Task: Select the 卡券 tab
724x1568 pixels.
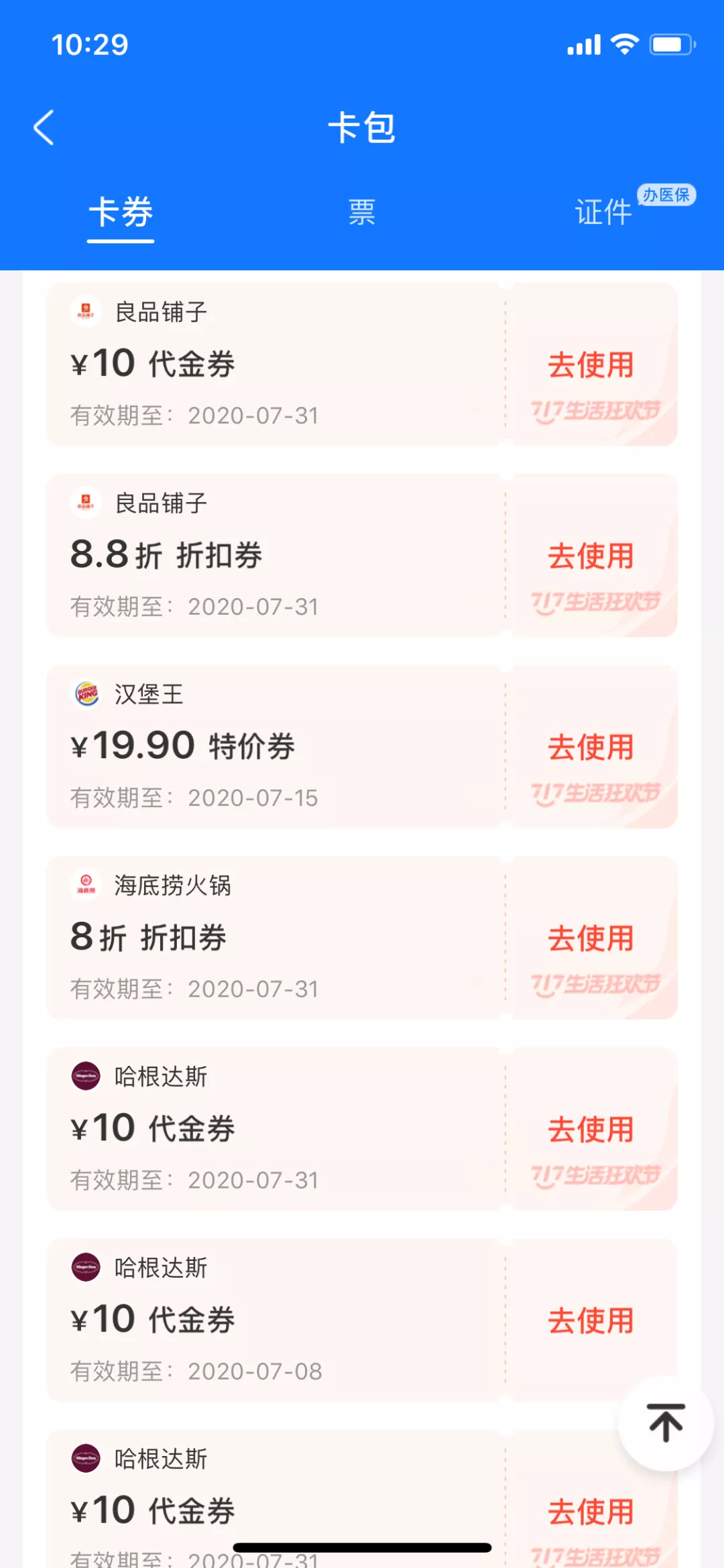Action: click(x=121, y=213)
